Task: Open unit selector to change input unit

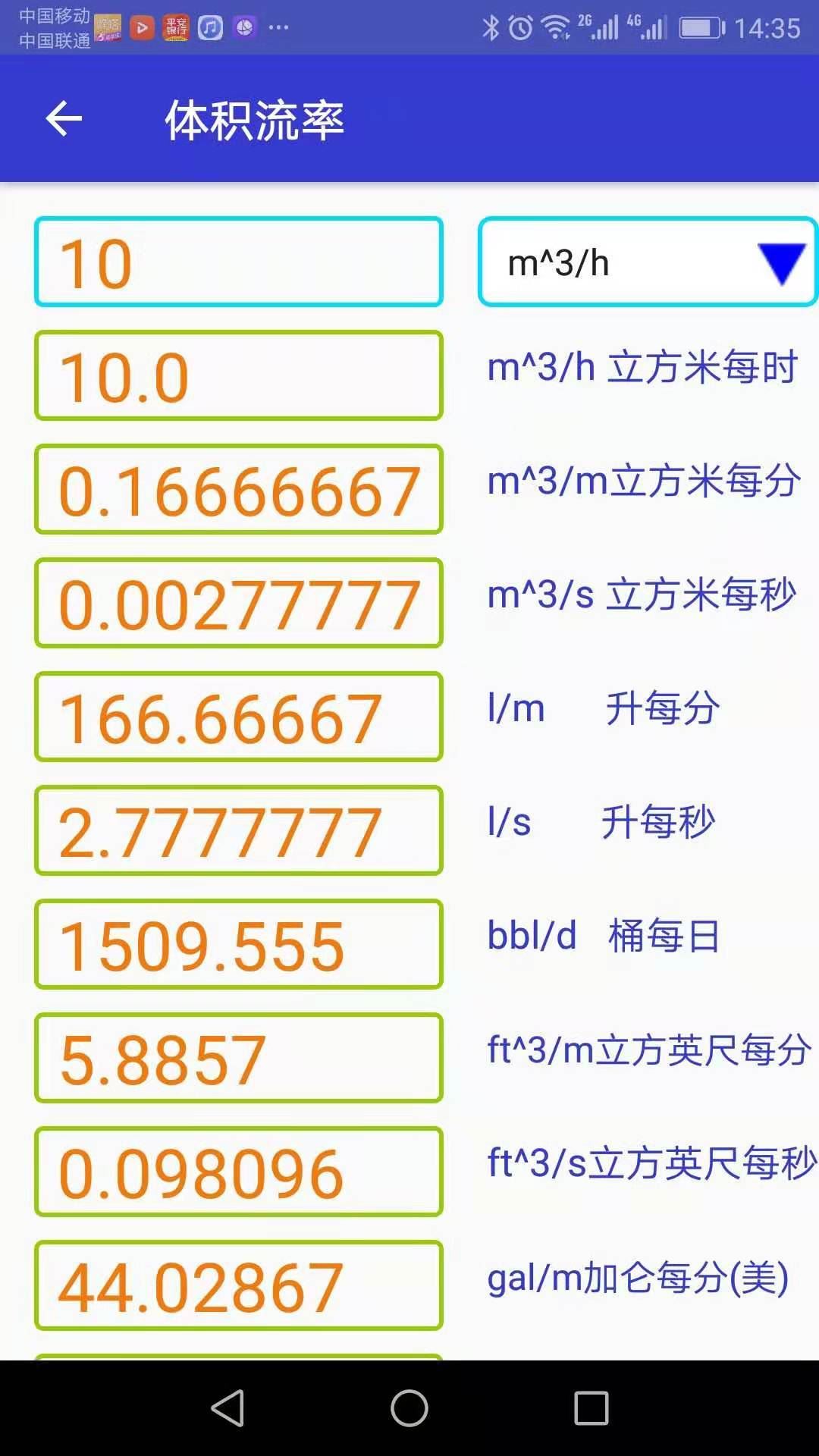Action: click(647, 262)
